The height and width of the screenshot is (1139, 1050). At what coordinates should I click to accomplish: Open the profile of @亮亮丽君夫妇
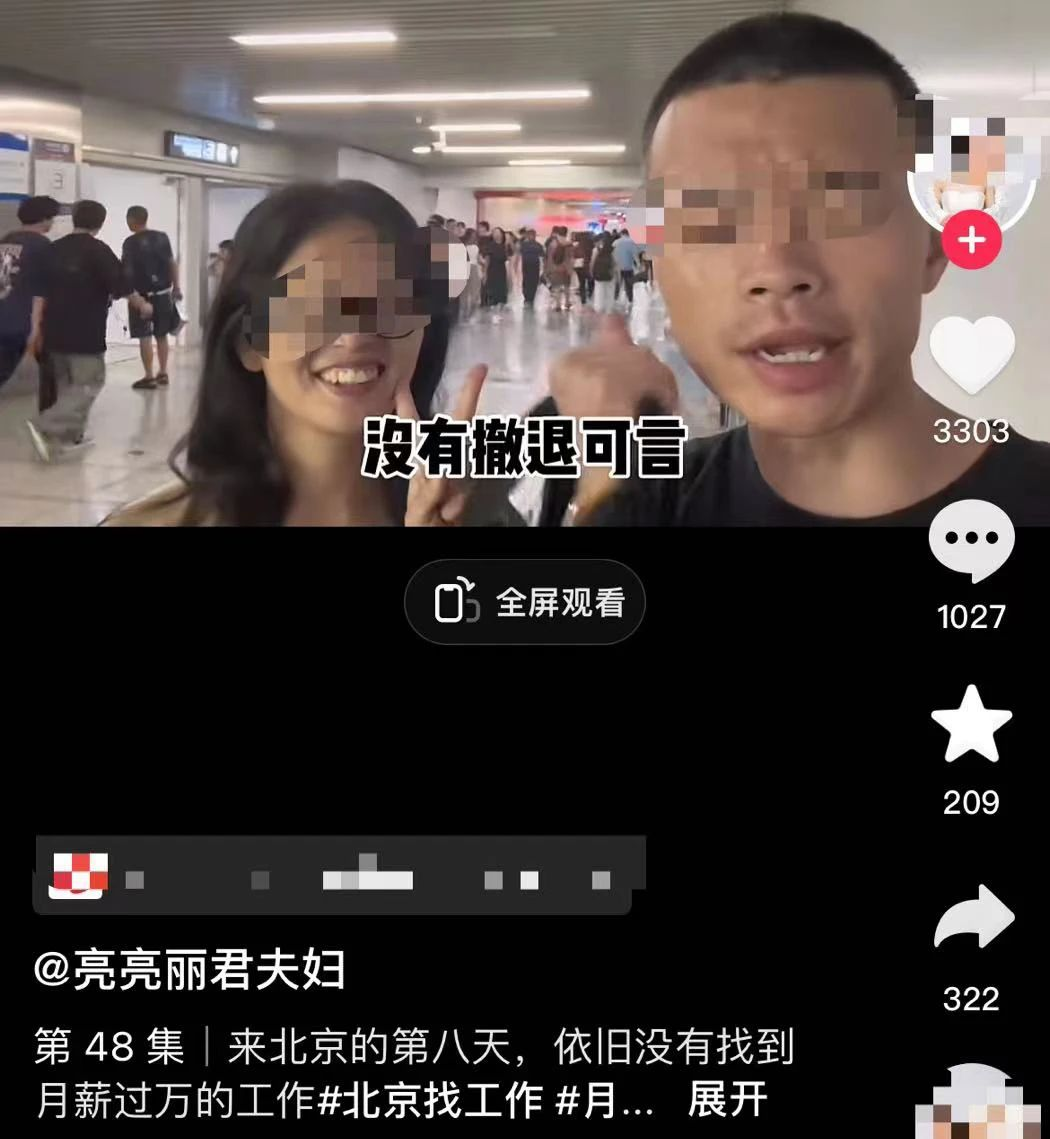tap(190, 970)
